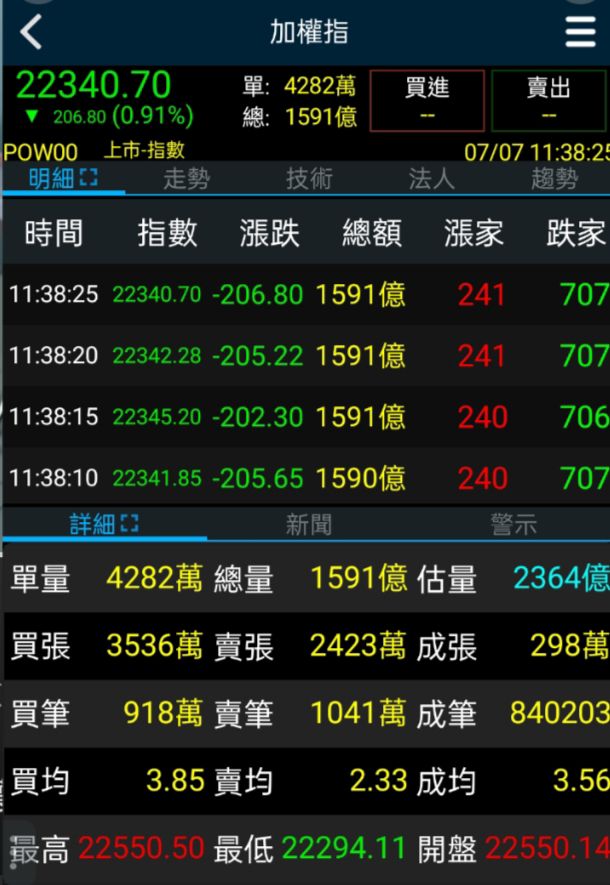Viewport: 610px width, 885px height.
Task: Expand the 詳細 tab view
Action: (x=129, y=524)
